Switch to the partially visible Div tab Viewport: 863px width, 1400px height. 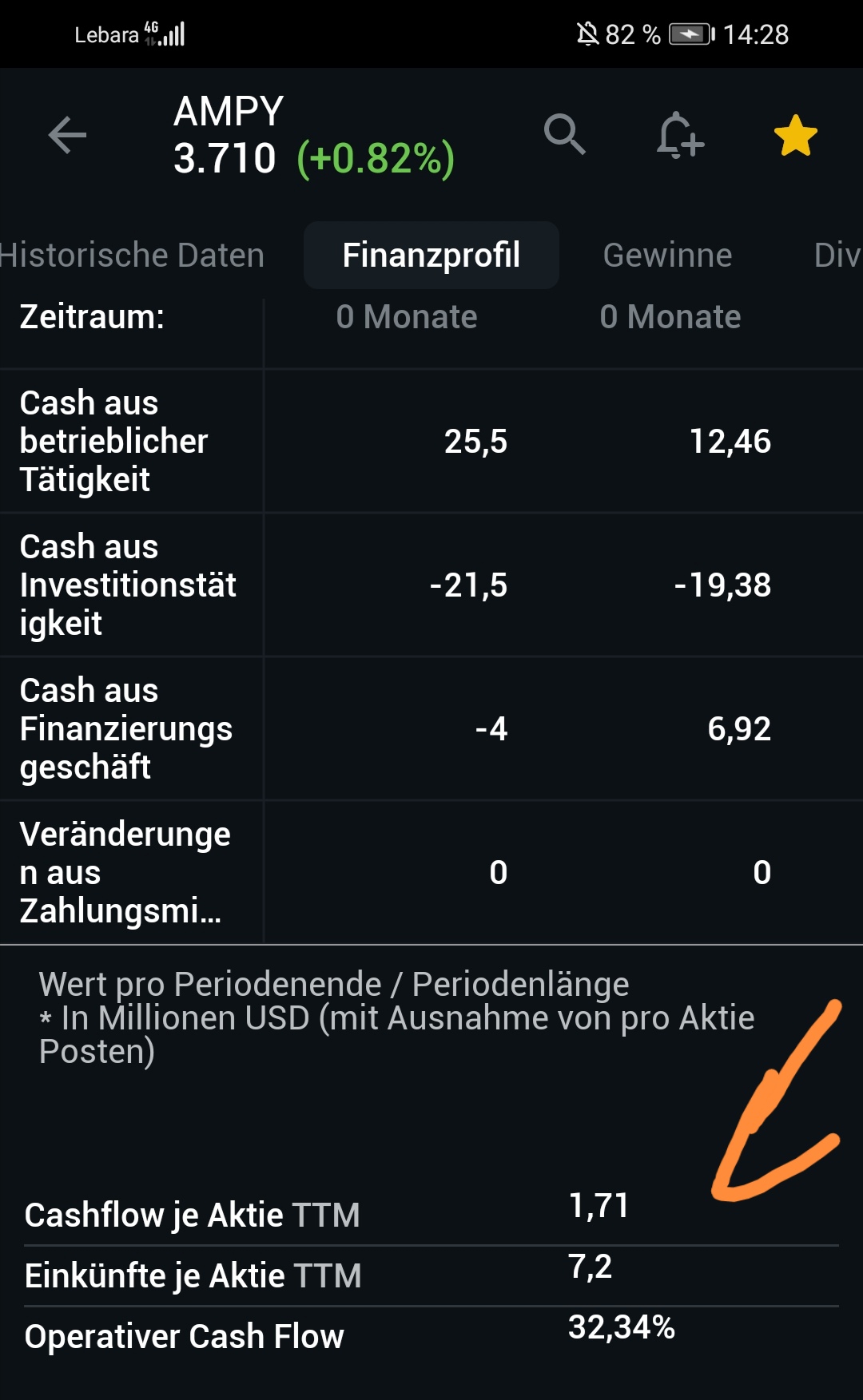tap(836, 256)
